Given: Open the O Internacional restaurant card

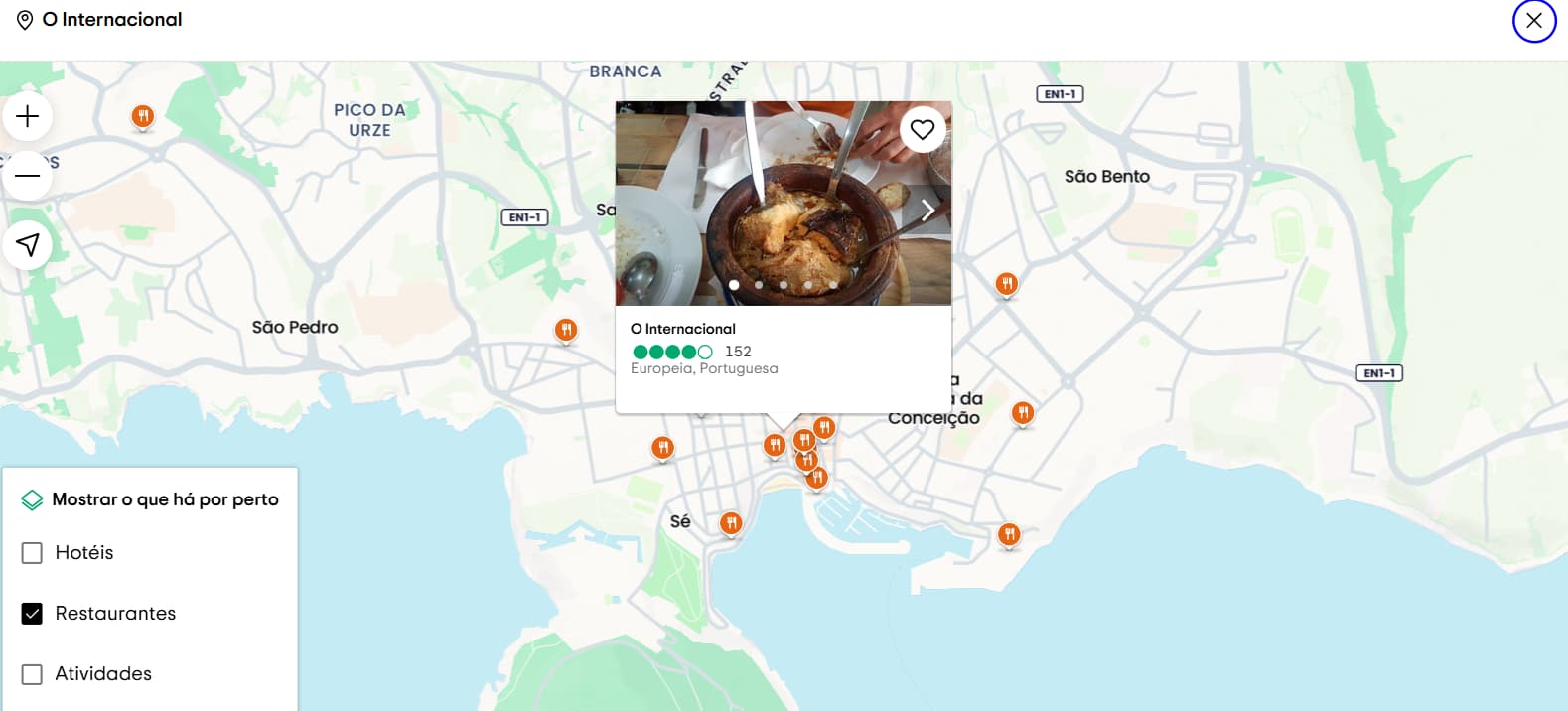Looking at the screenshot, I should 683,329.
